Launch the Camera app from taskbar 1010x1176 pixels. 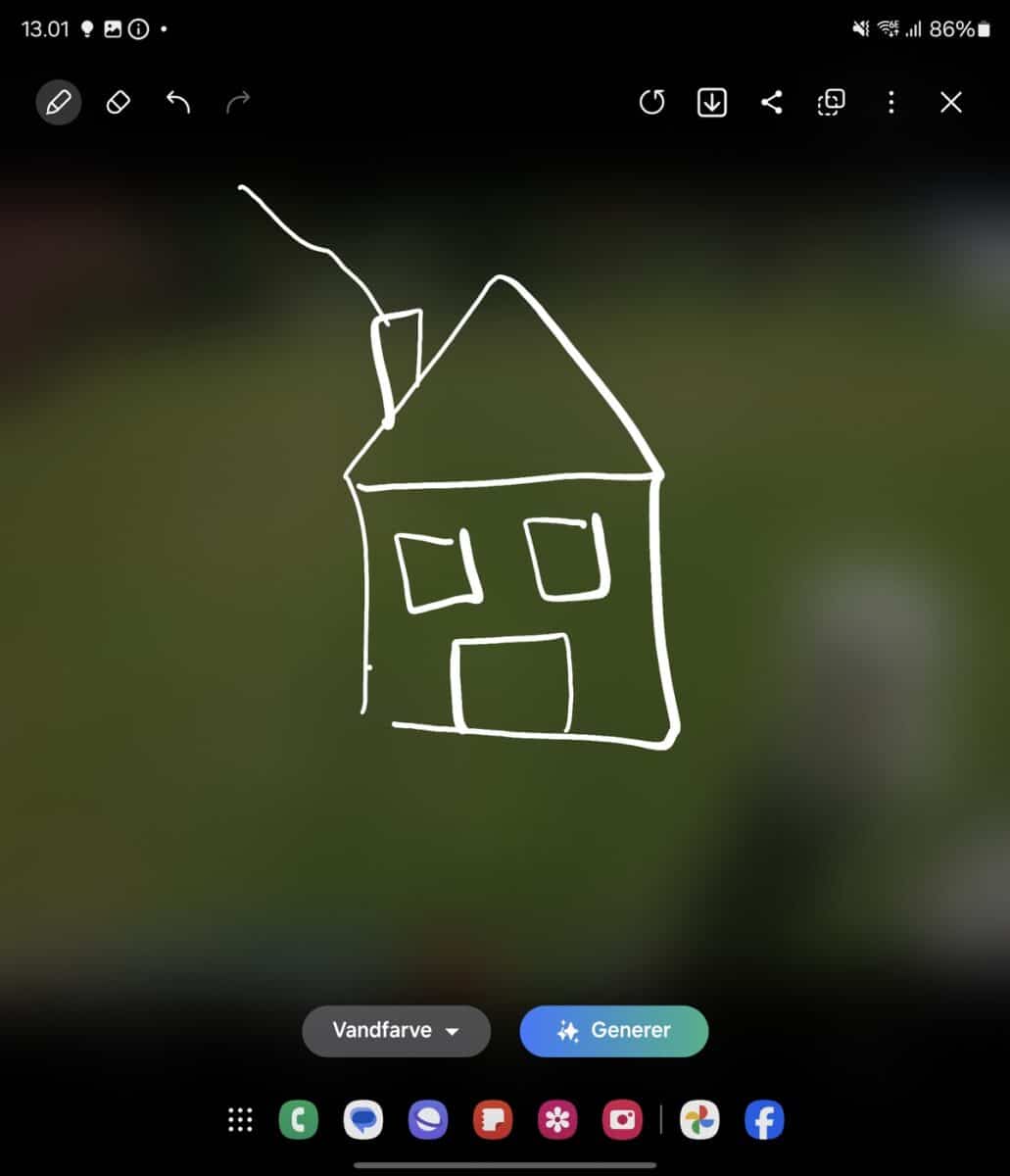point(622,1119)
